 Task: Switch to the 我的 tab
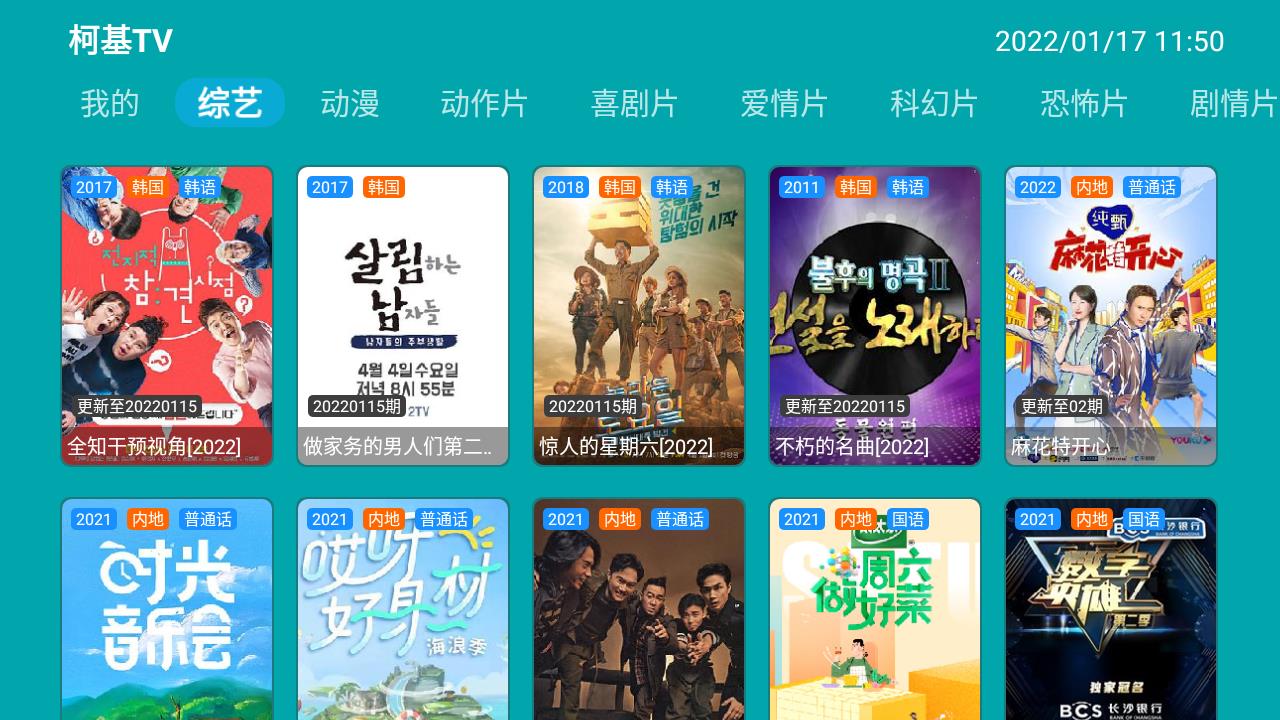[110, 103]
